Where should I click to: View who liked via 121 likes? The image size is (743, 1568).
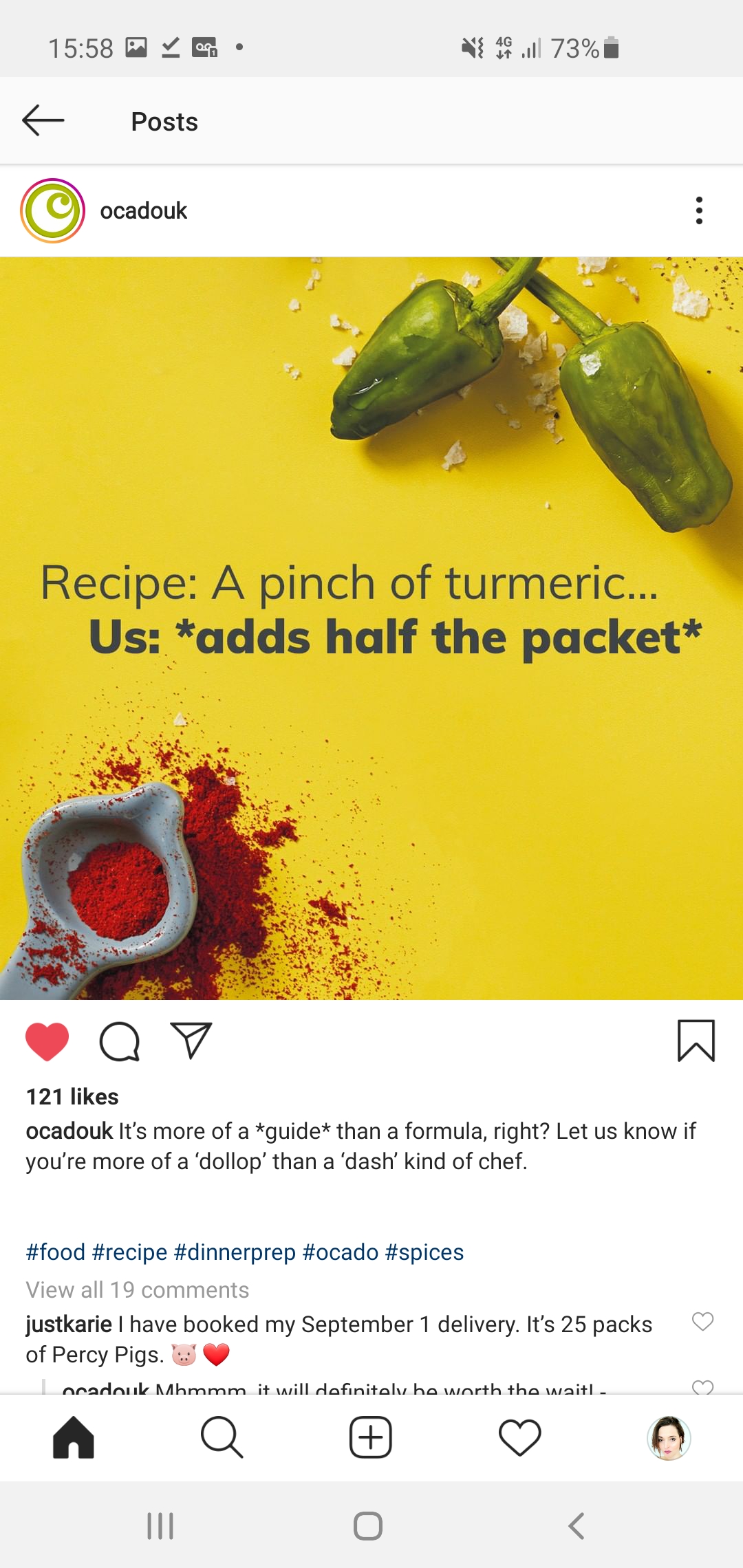tap(72, 1097)
